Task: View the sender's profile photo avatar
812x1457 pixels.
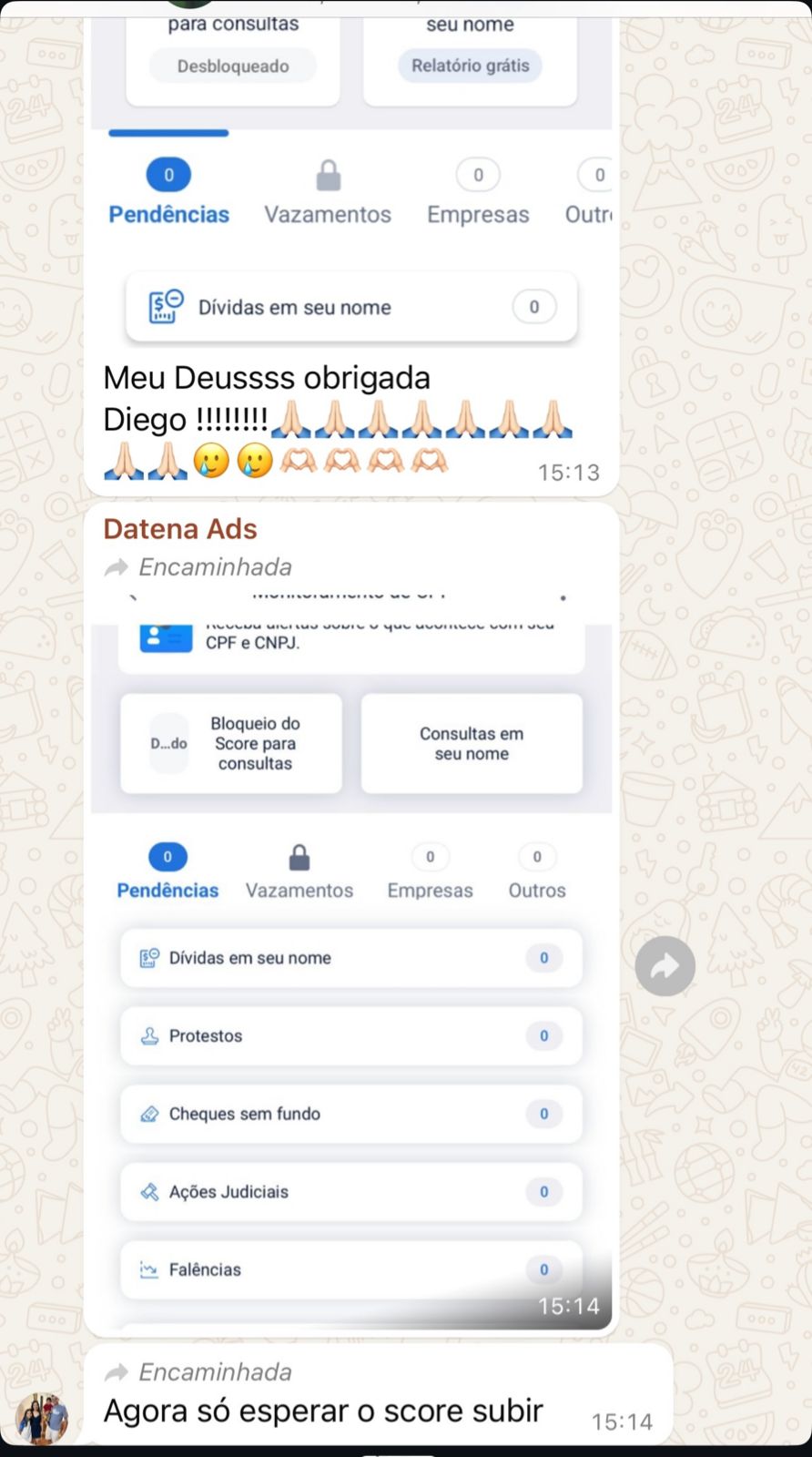Action: click(x=42, y=1418)
